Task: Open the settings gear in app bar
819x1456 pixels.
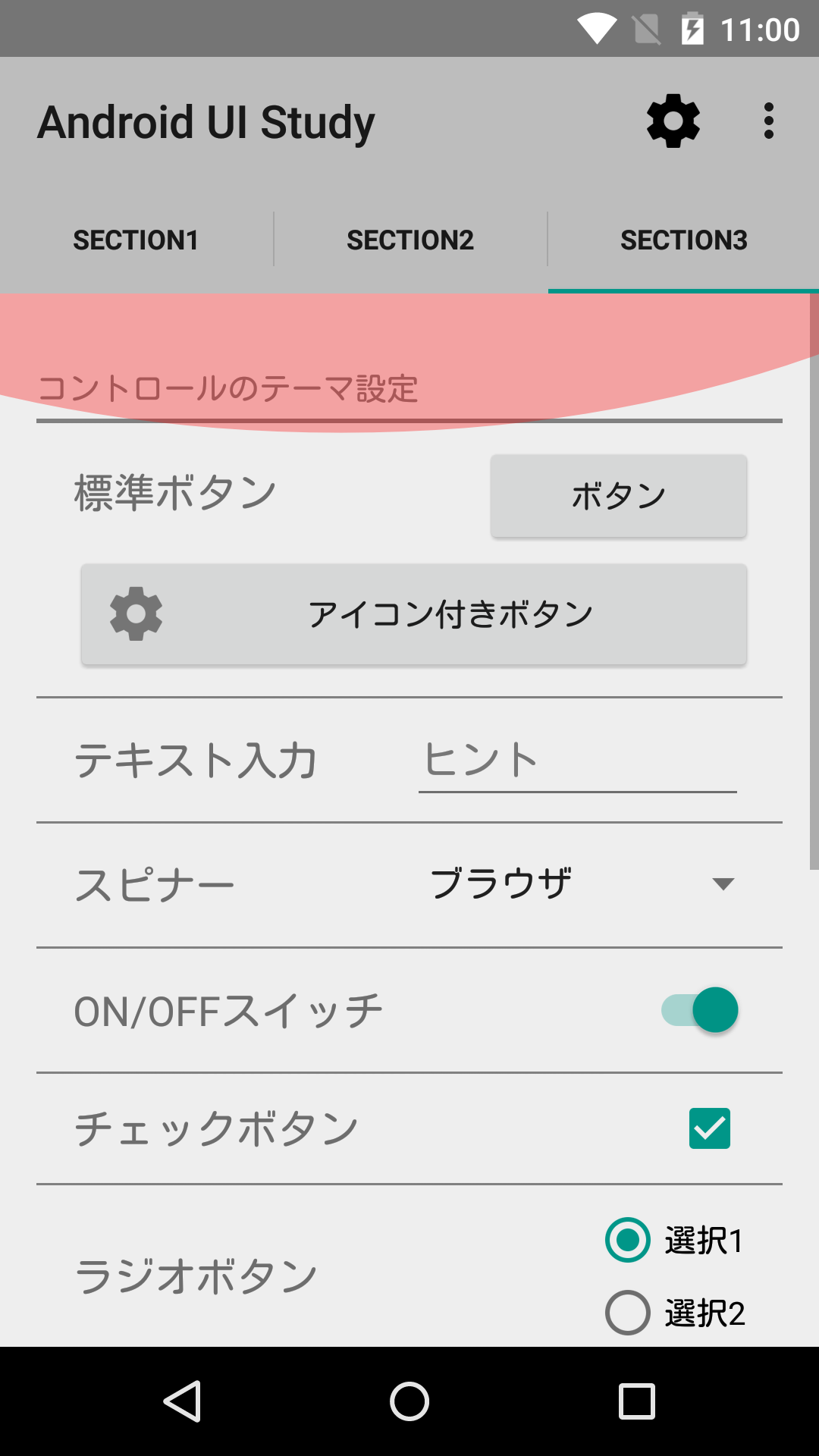Action: (673, 121)
